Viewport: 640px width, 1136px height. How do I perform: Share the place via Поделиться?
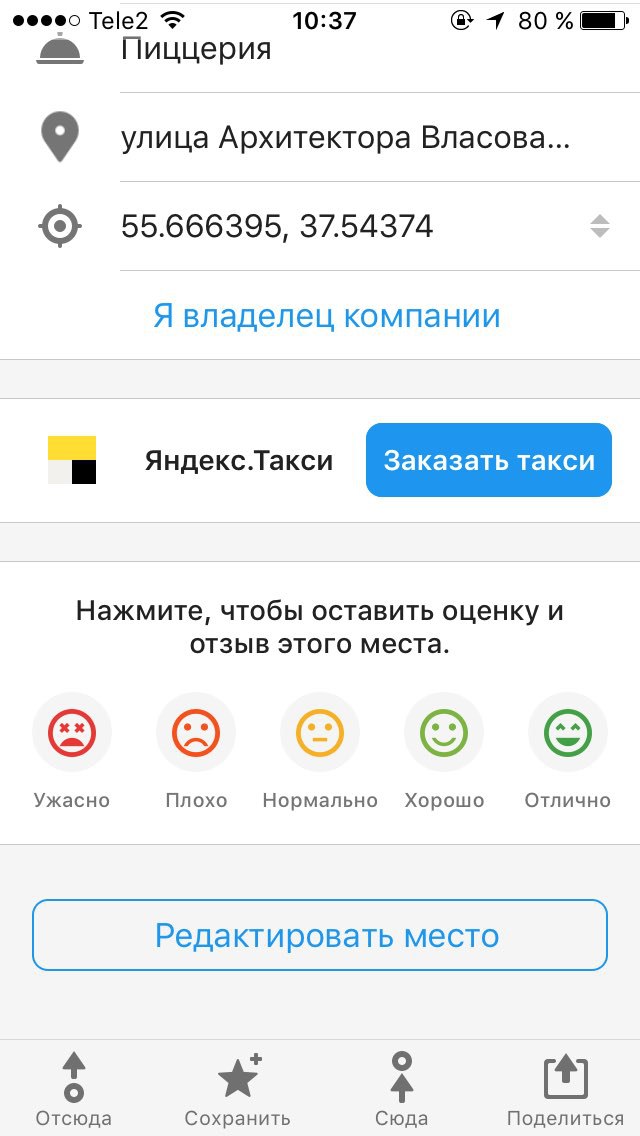(x=565, y=1089)
